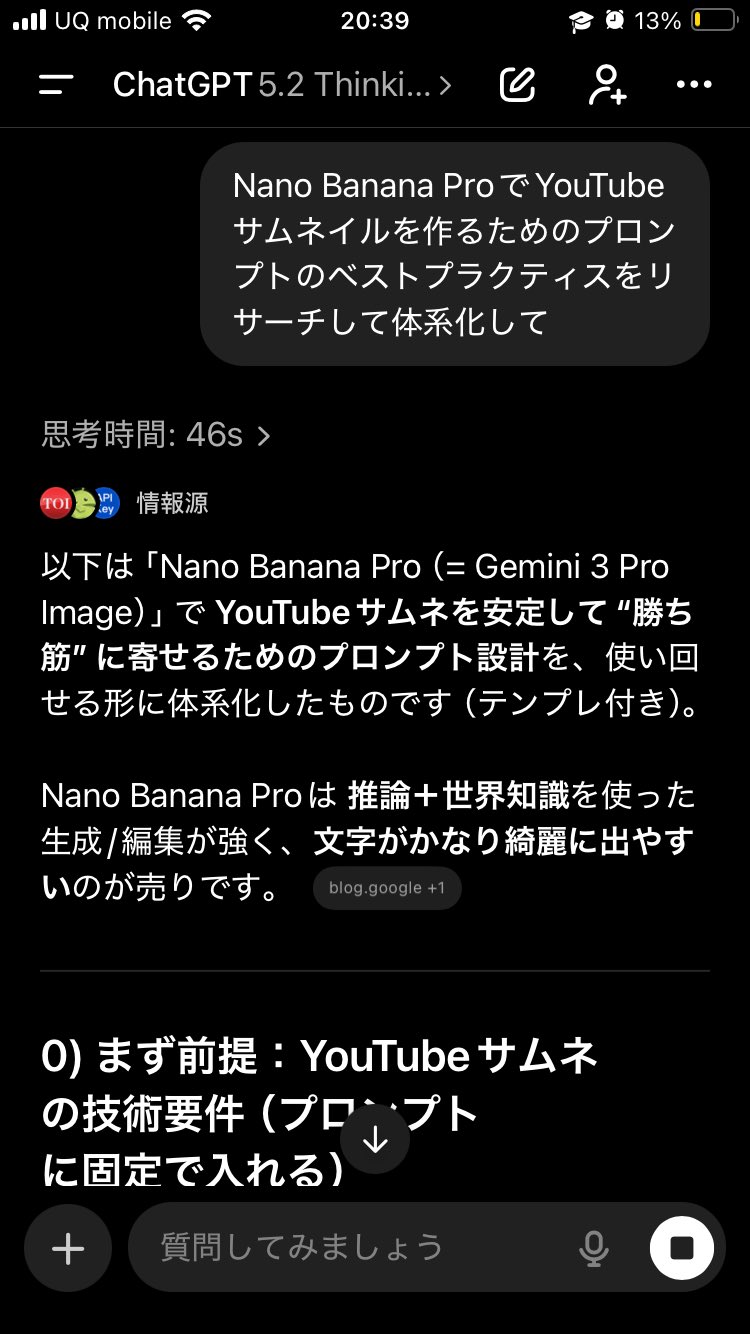Start a new chat with the compose icon
The width and height of the screenshot is (750, 1334).
tap(516, 85)
